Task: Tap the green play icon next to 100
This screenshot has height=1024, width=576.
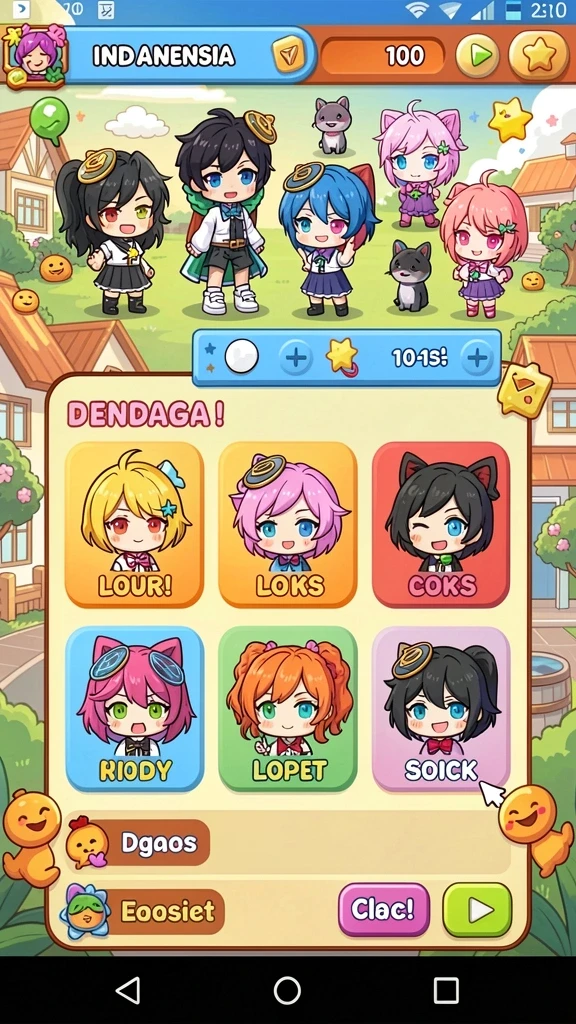Action: [478, 56]
